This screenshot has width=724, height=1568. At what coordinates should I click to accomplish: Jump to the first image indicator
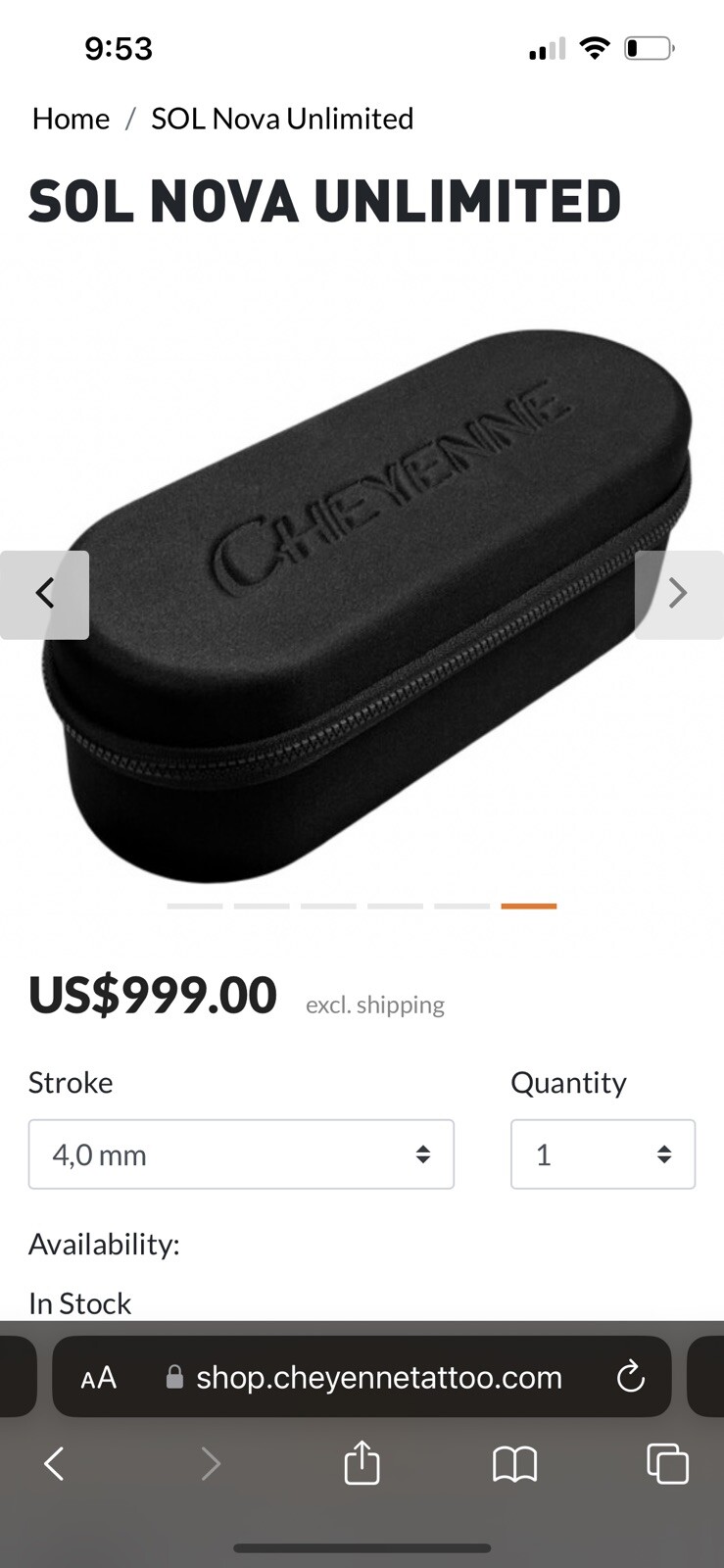coord(194,906)
